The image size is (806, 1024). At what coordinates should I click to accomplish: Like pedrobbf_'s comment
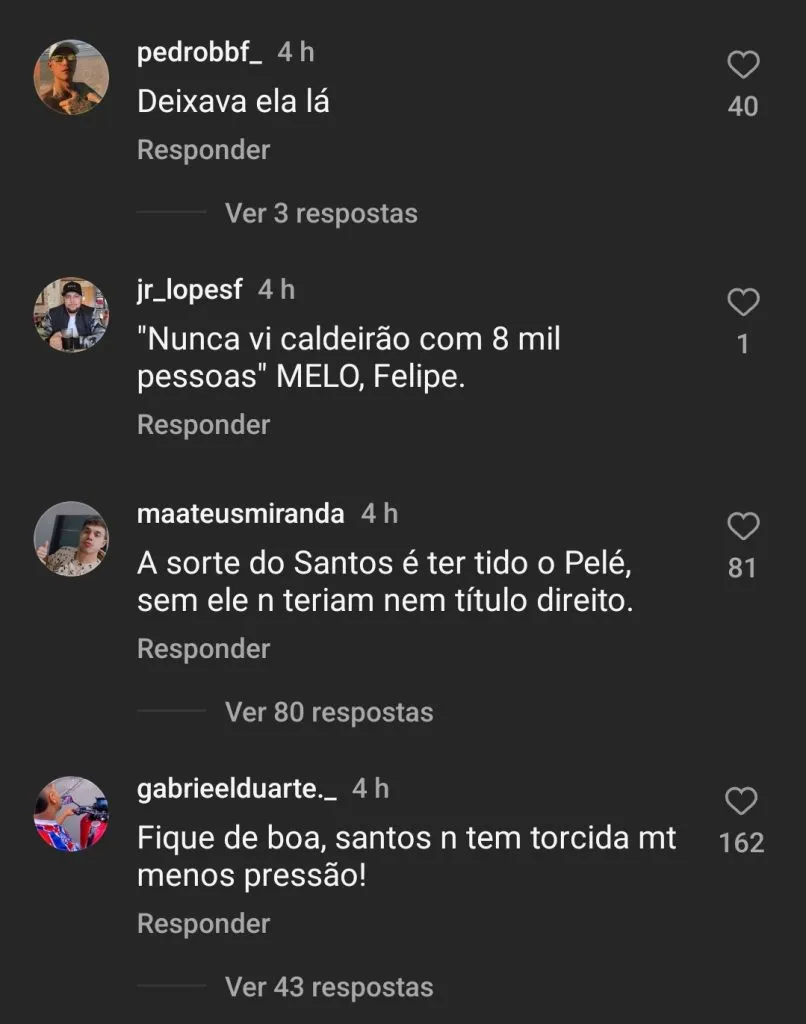[x=742, y=66]
